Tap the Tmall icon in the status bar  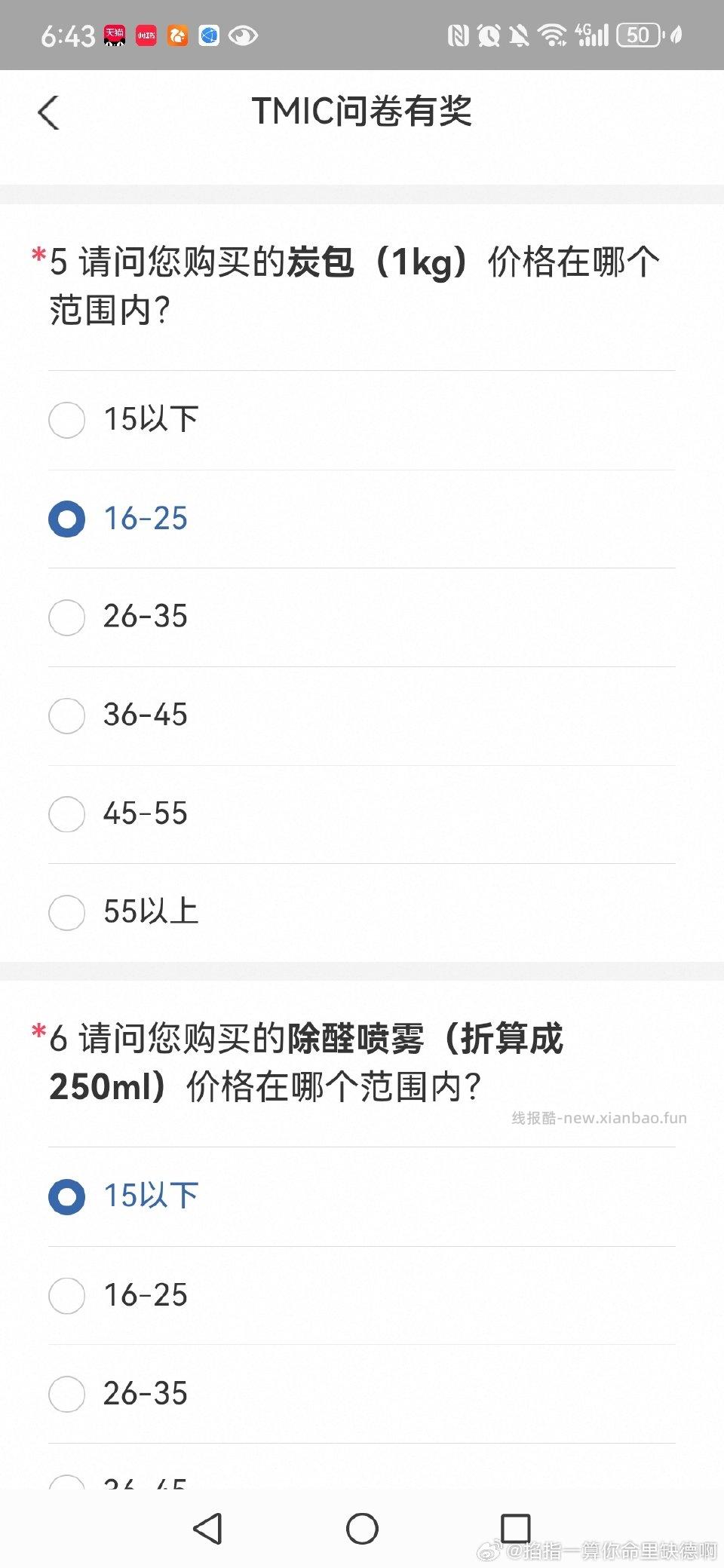click(x=114, y=35)
